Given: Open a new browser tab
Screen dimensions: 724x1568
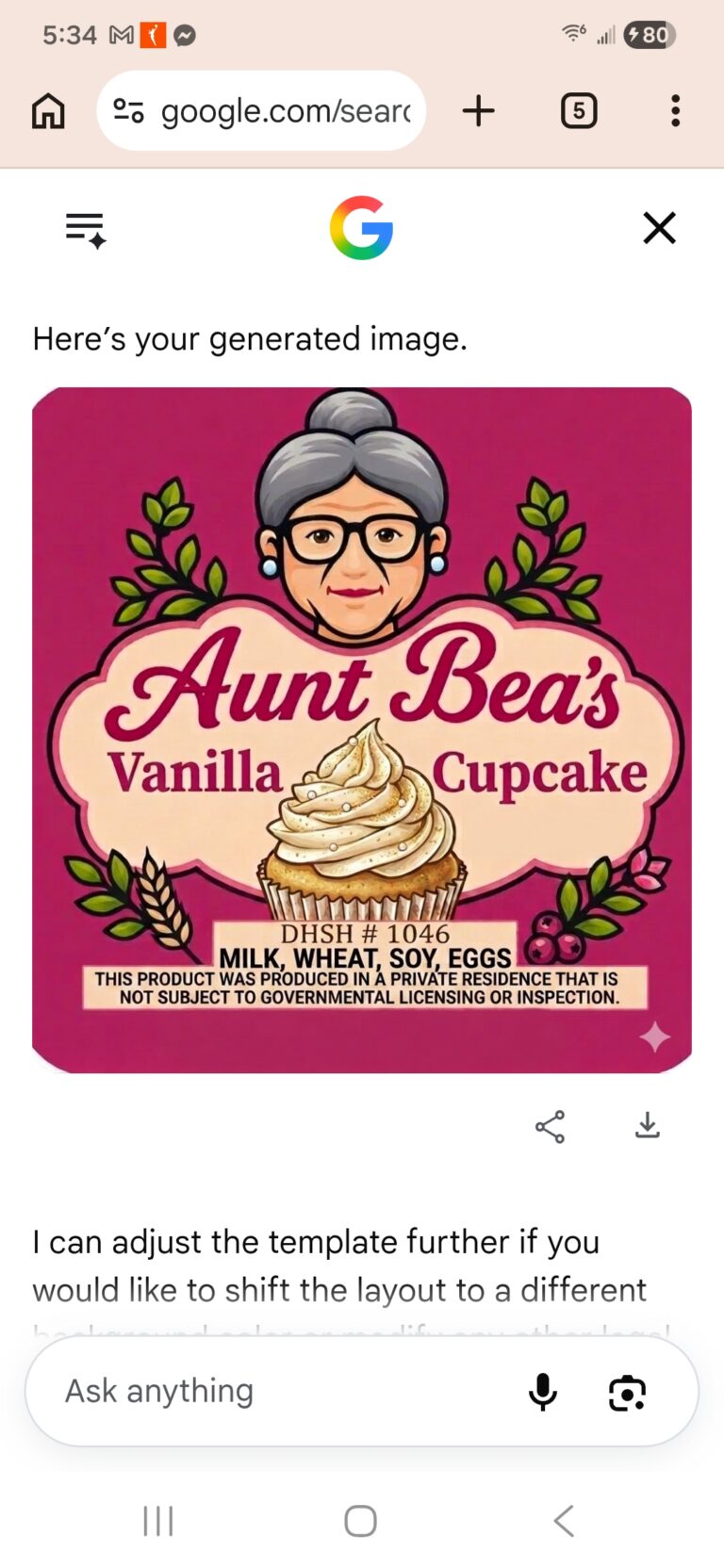Looking at the screenshot, I should coord(479,111).
